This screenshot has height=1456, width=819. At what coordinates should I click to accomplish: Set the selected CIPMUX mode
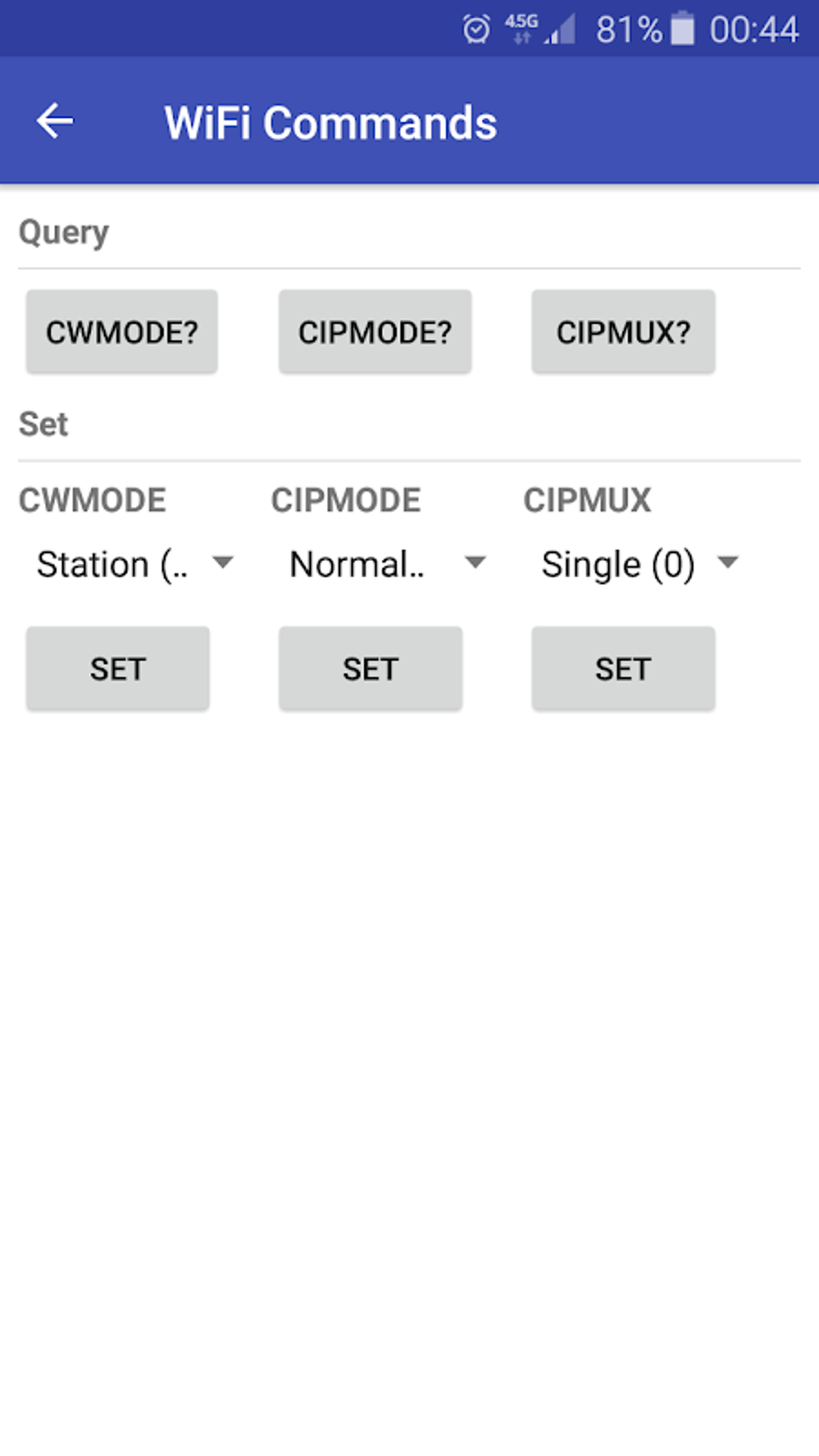point(623,669)
